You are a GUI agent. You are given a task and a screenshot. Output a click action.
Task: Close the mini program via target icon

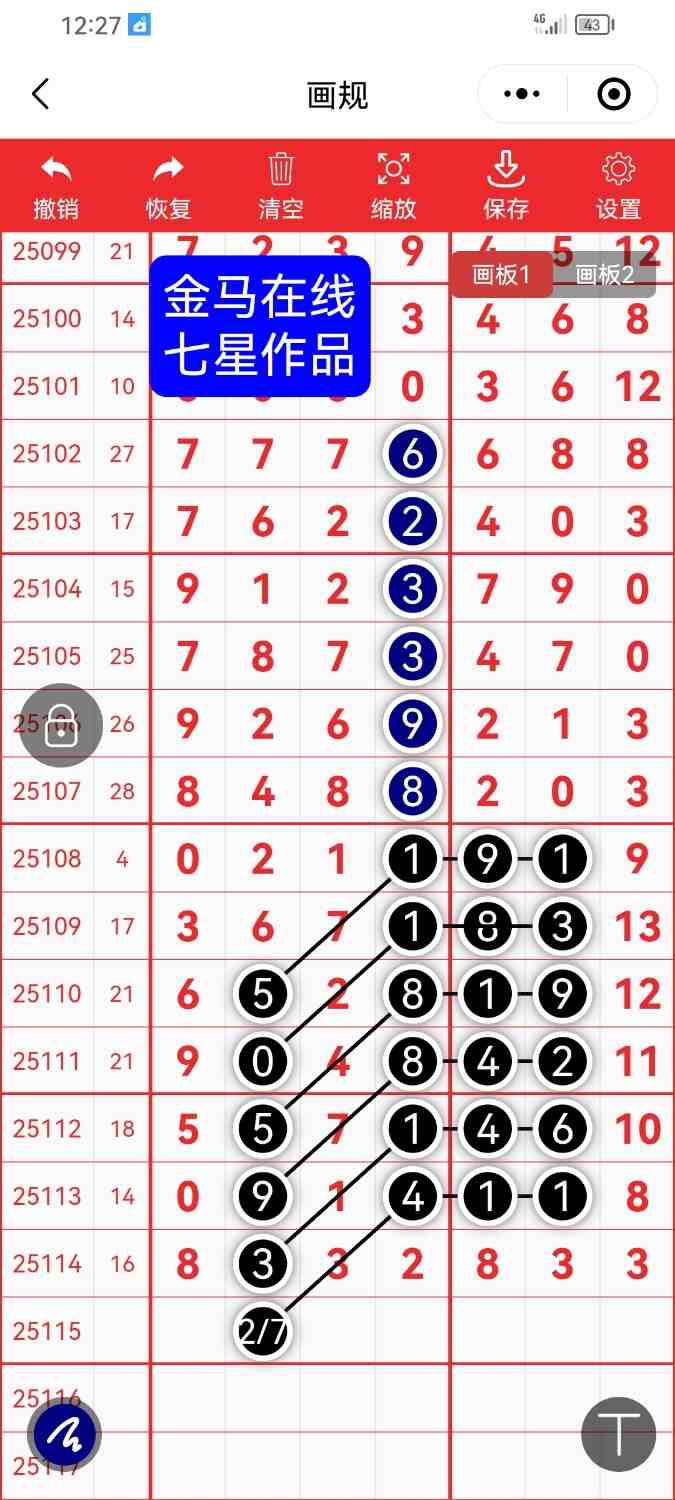coord(613,95)
